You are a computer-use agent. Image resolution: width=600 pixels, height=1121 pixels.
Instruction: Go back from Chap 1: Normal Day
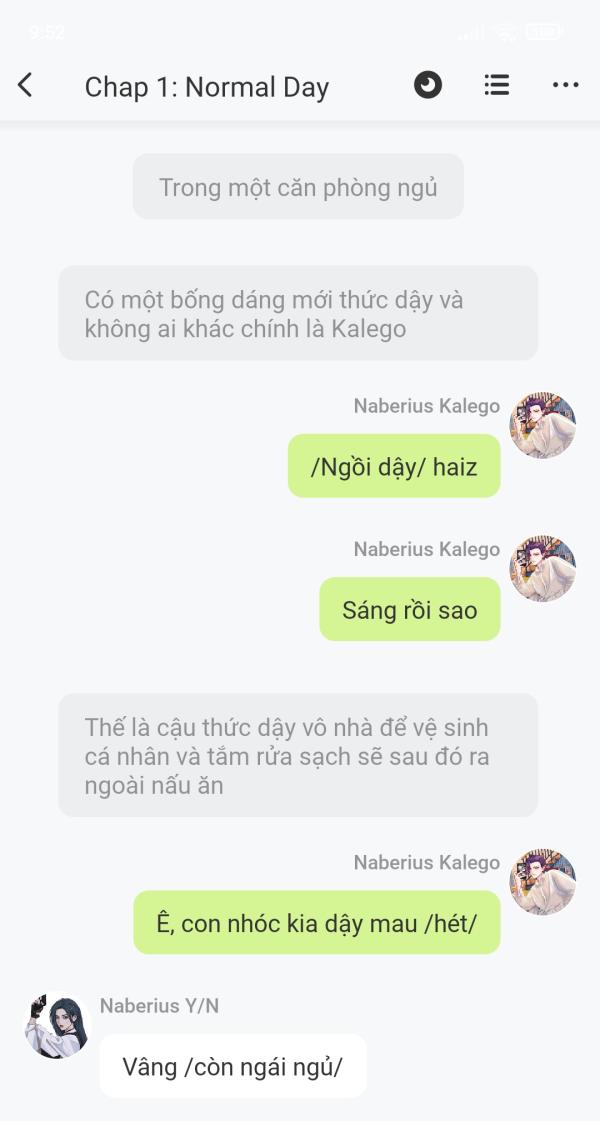[x=26, y=86]
